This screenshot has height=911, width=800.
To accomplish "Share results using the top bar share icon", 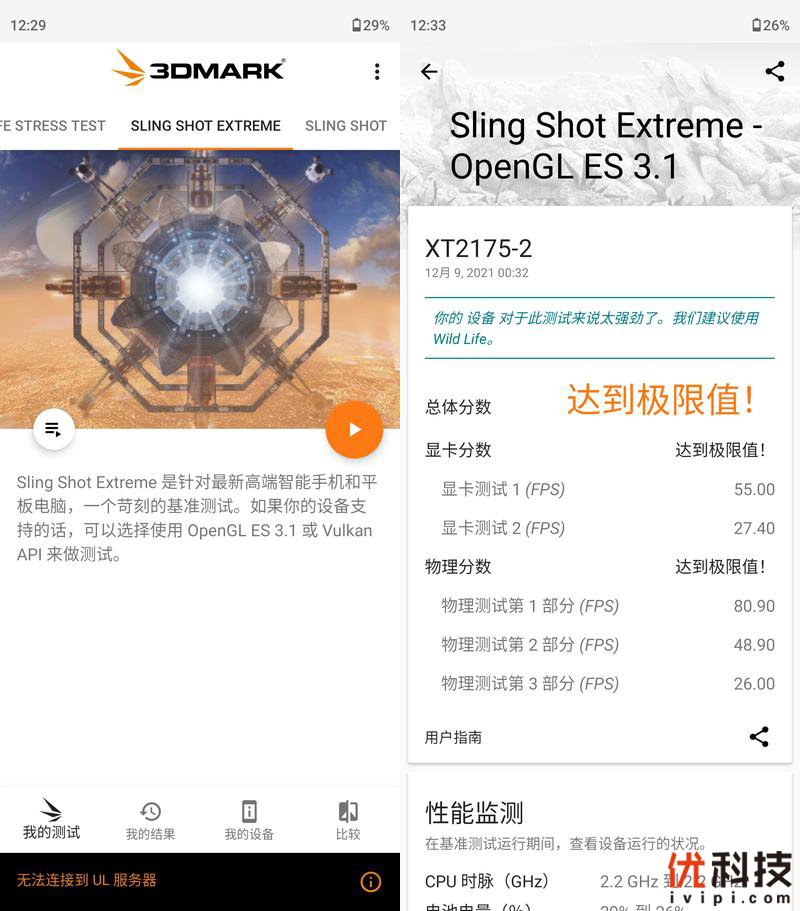I will 774,71.
